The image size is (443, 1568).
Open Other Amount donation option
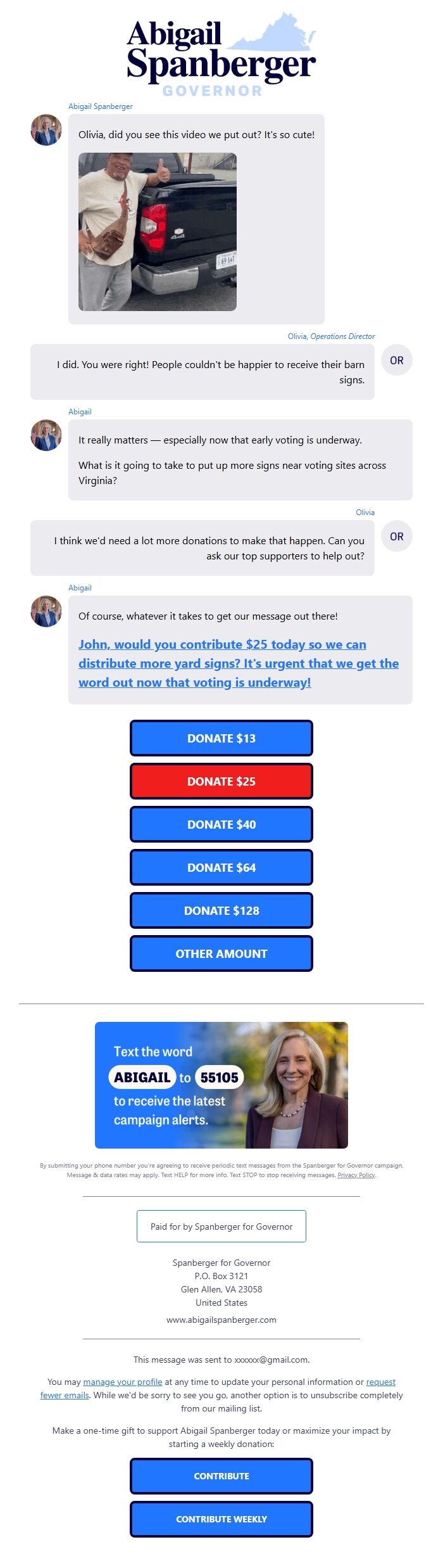221,953
